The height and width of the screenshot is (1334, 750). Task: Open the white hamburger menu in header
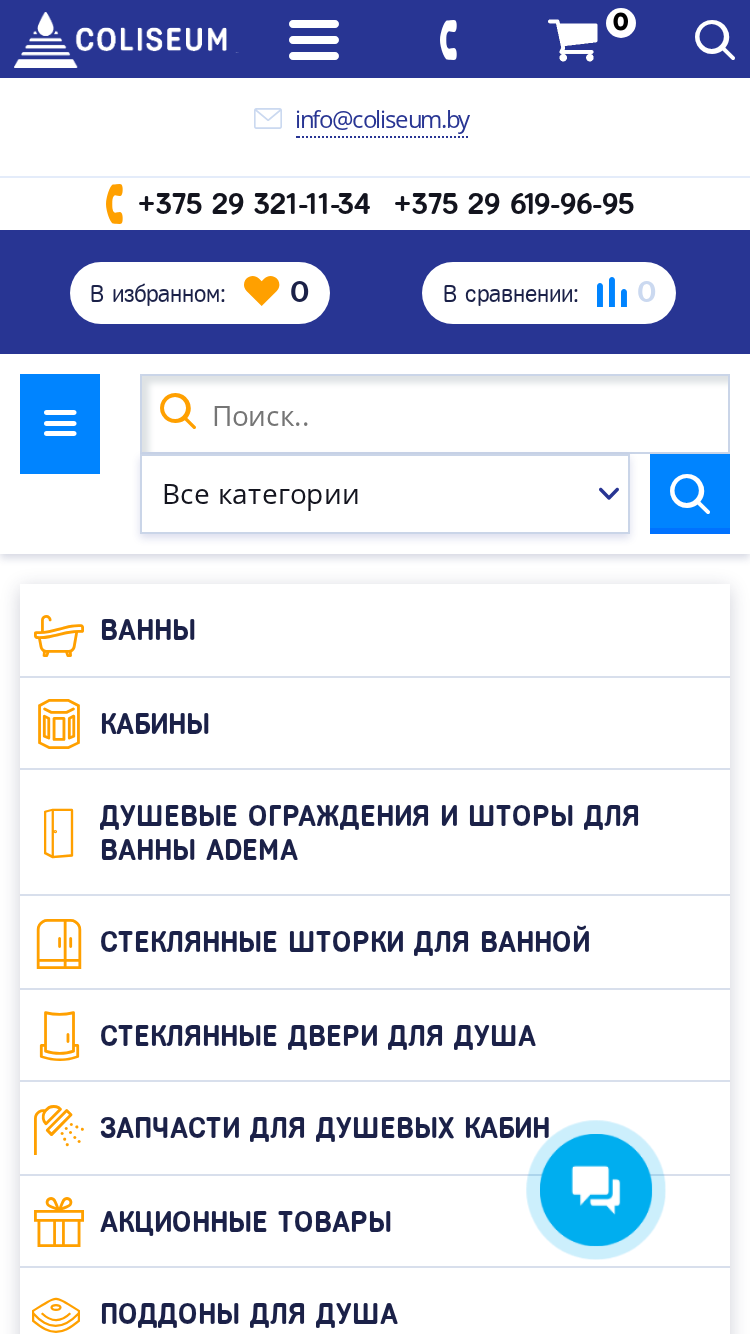[x=314, y=40]
